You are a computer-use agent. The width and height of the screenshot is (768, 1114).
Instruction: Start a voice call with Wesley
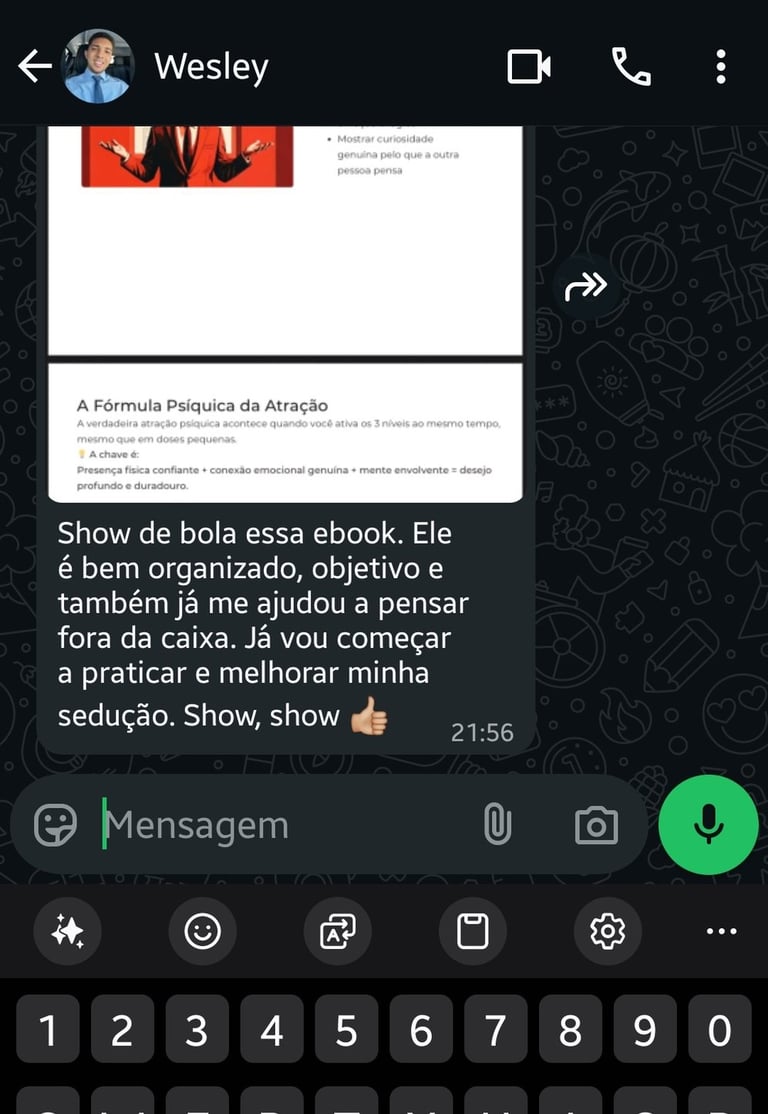[x=631, y=67]
